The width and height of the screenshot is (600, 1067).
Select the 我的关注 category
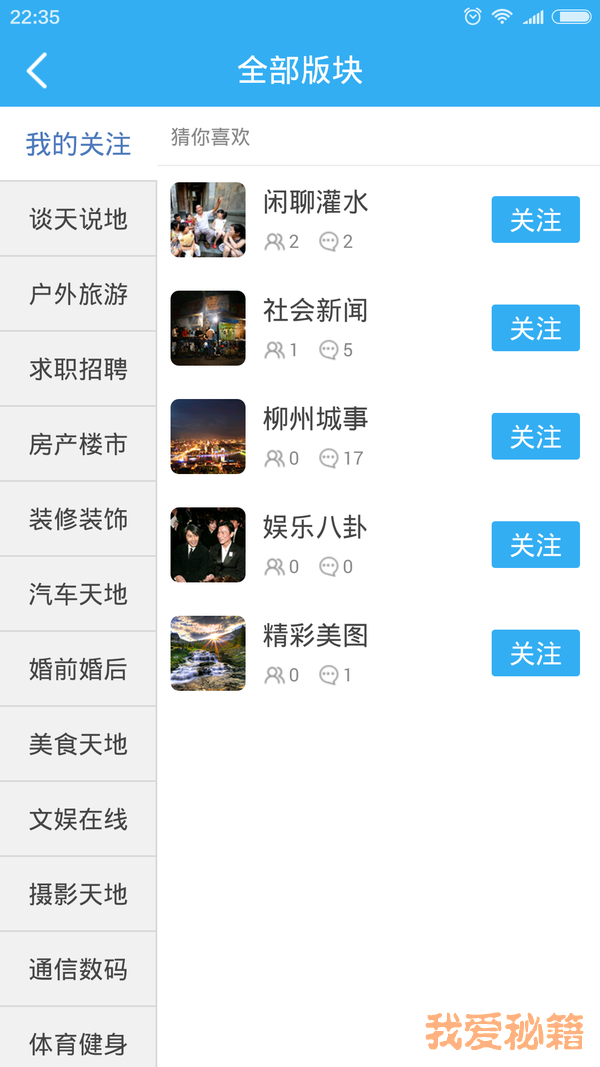pyautogui.click(x=78, y=144)
